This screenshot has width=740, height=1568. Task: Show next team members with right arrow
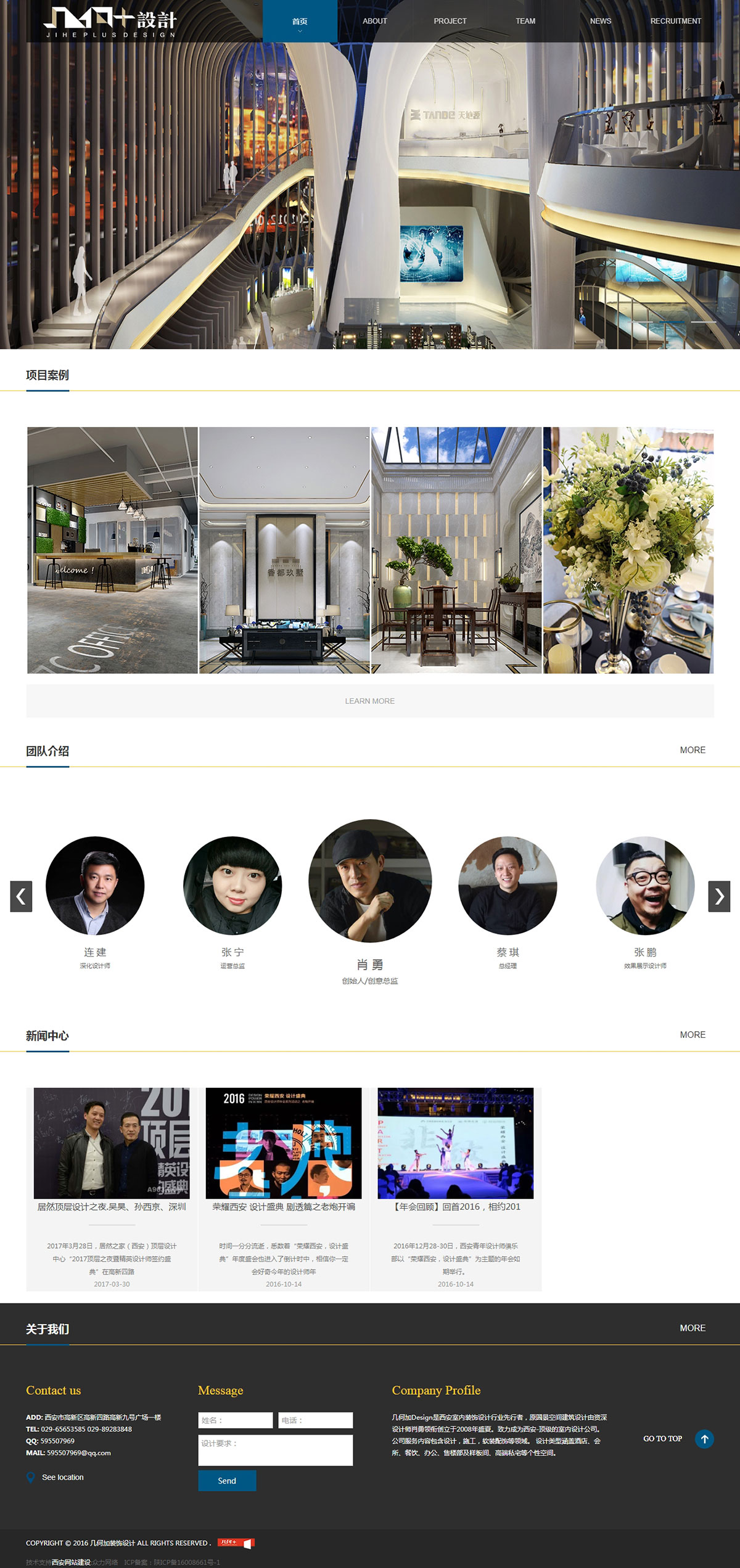coord(719,896)
